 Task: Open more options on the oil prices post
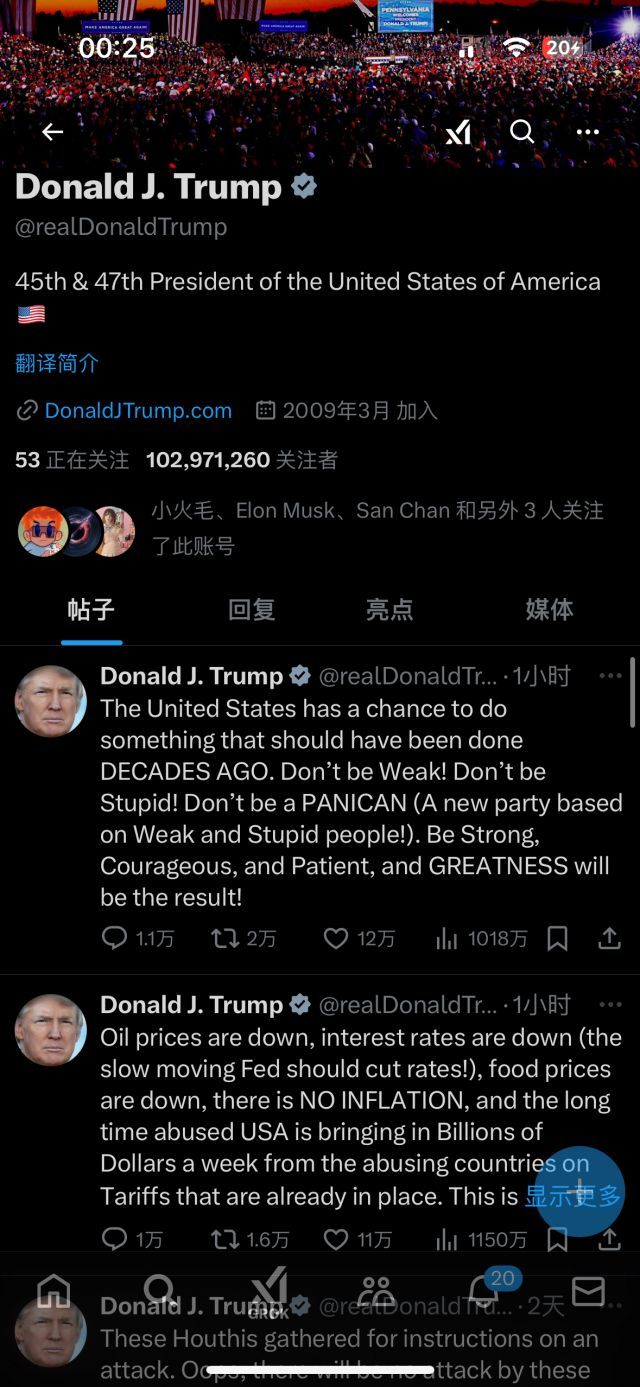pos(610,1004)
